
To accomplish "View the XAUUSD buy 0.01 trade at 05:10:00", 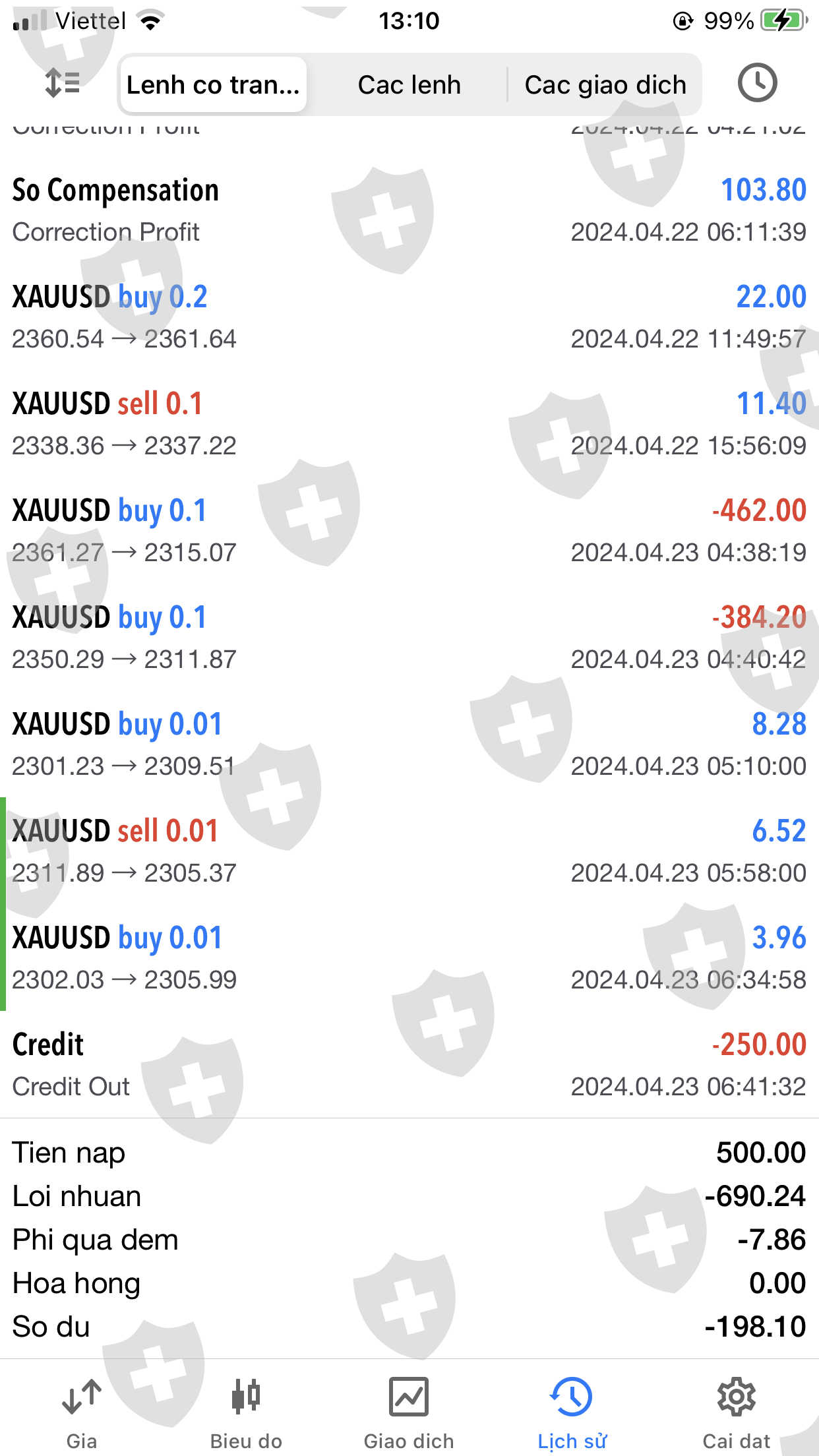I will 409,744.
